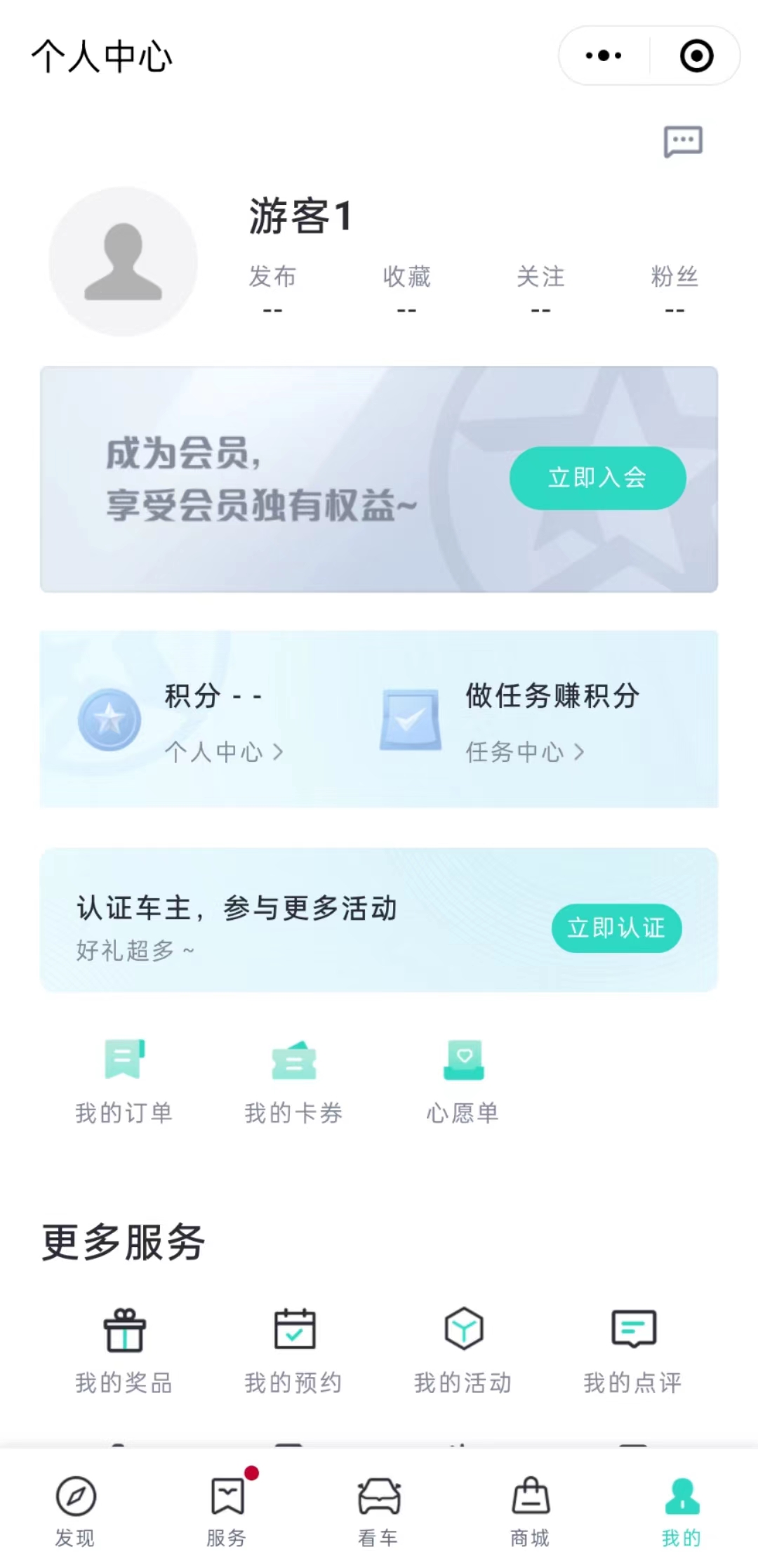758x1568 pixels.
Task: Open 我的预约
Action: click(293, 1350)
